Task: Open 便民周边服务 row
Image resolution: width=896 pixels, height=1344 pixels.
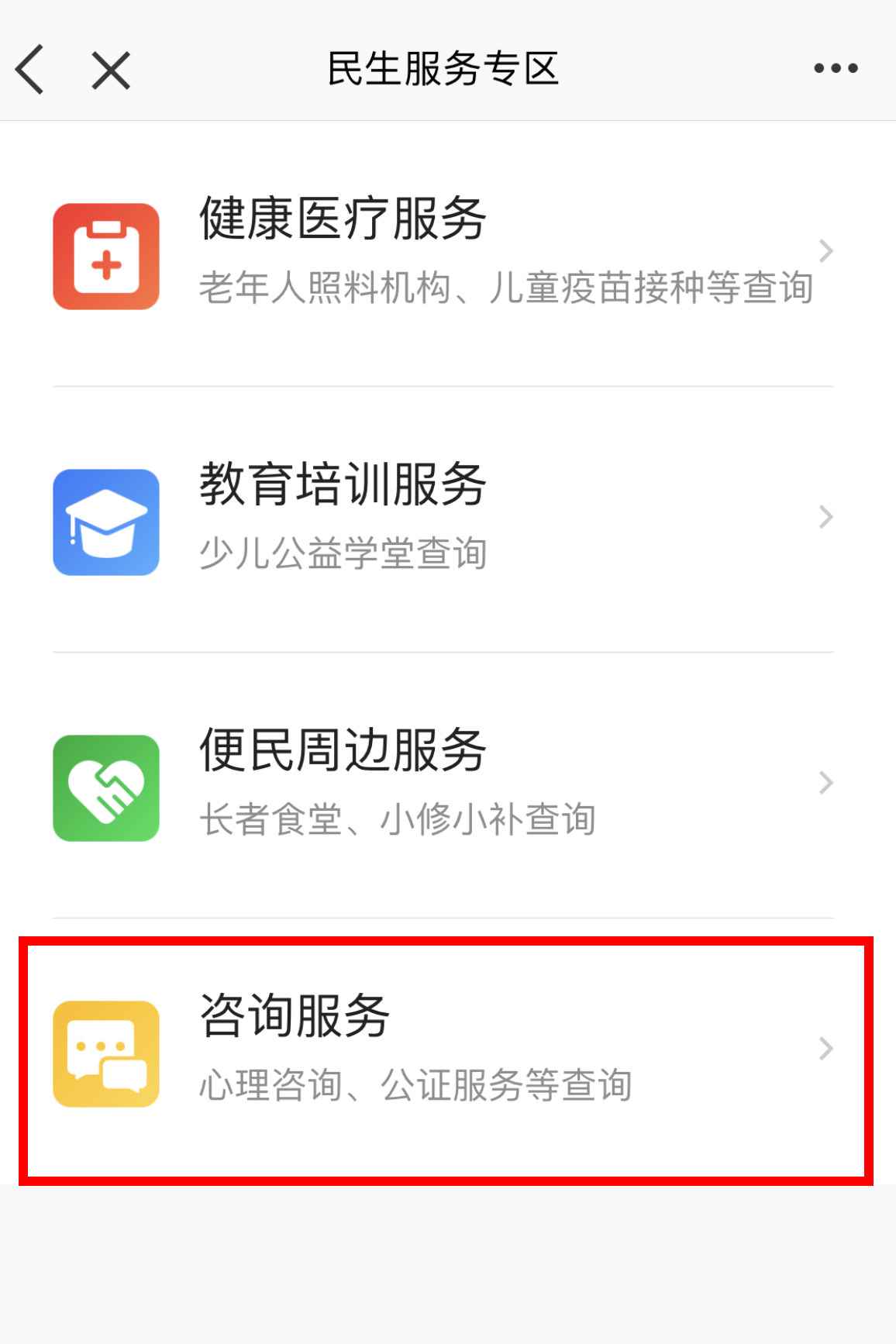Action: [443, 784]
